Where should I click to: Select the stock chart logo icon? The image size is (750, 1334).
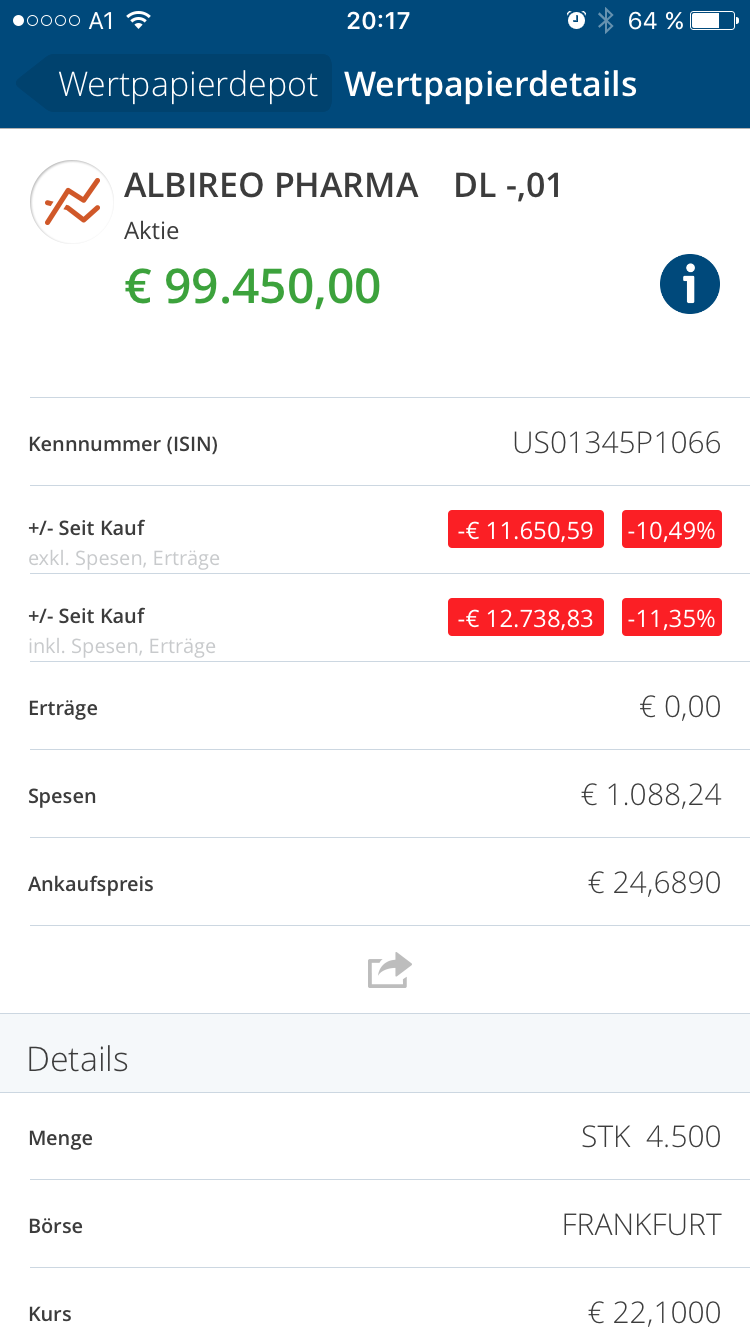71,201
